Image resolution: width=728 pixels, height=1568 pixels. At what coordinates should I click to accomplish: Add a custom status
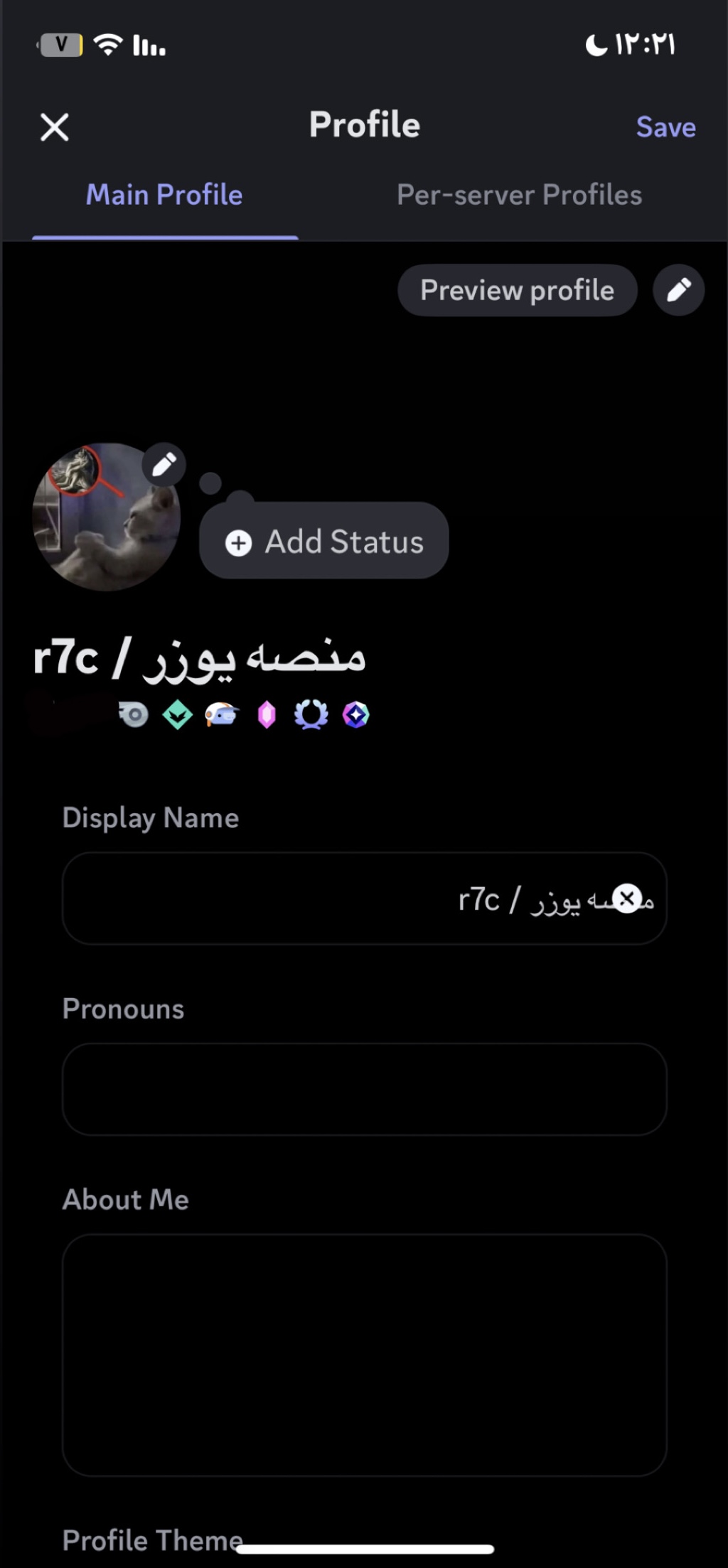pos(324,542)
